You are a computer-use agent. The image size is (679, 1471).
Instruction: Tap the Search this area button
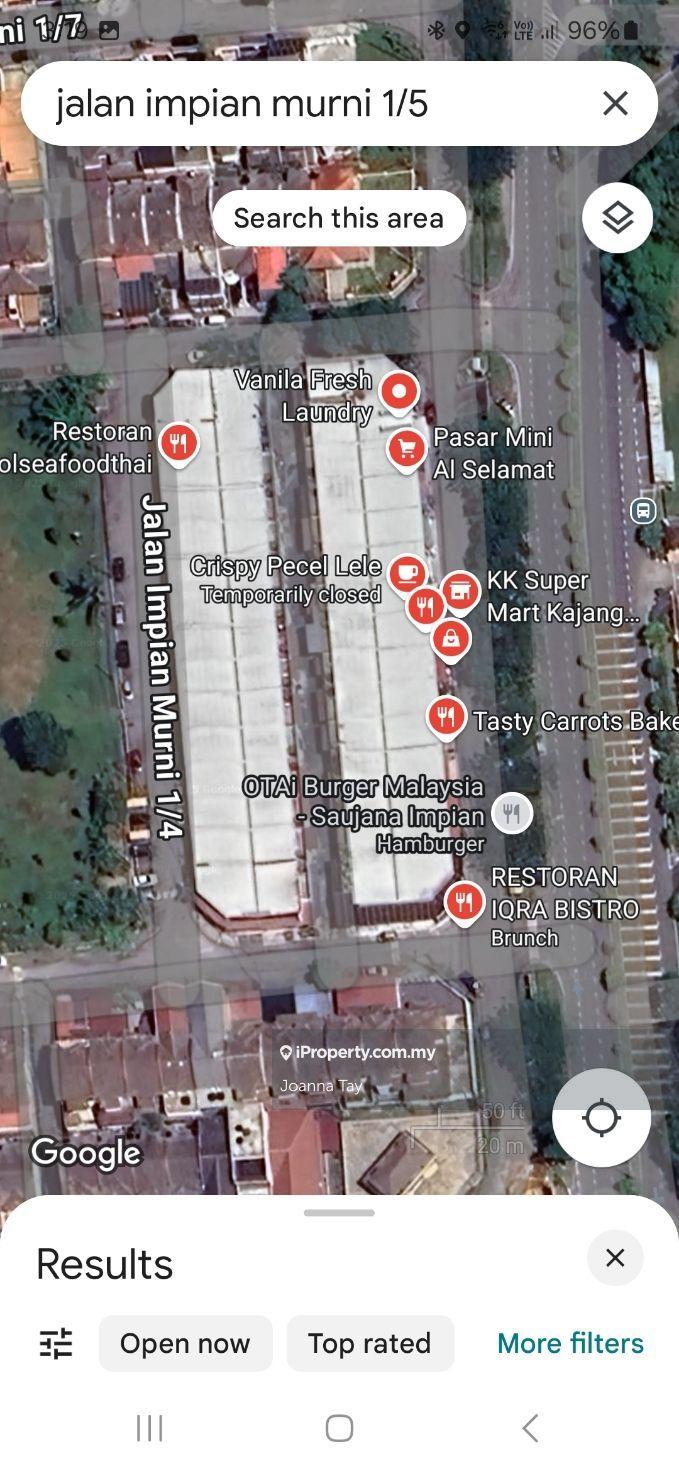338,218
